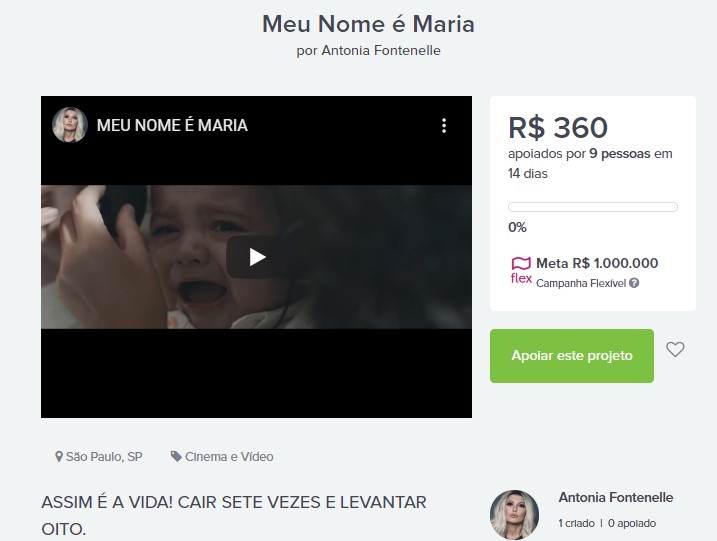Screen dimensions: 717x541
Task: Open the video's three-dot options menu
Action: click(x=444, y=126)
